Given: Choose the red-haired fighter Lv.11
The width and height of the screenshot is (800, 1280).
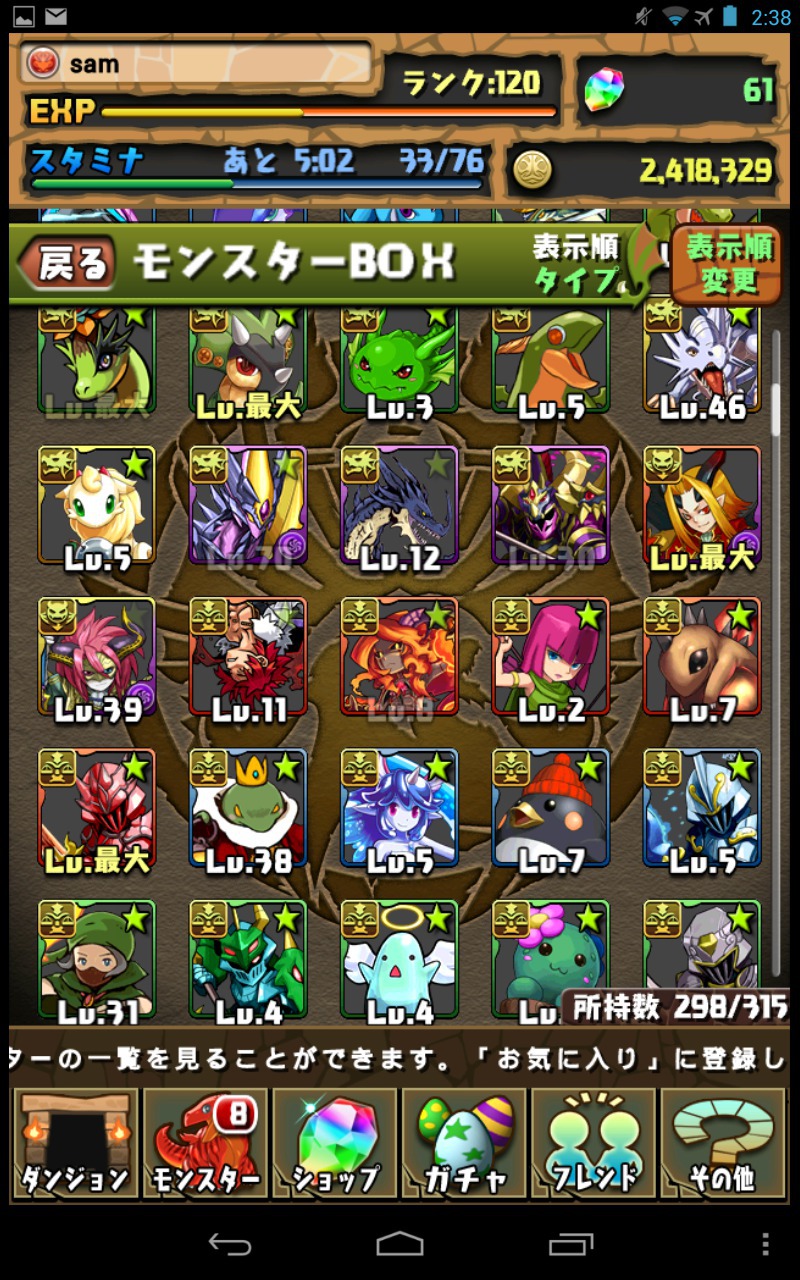Looking at the screenshot, I should (248, 658).
